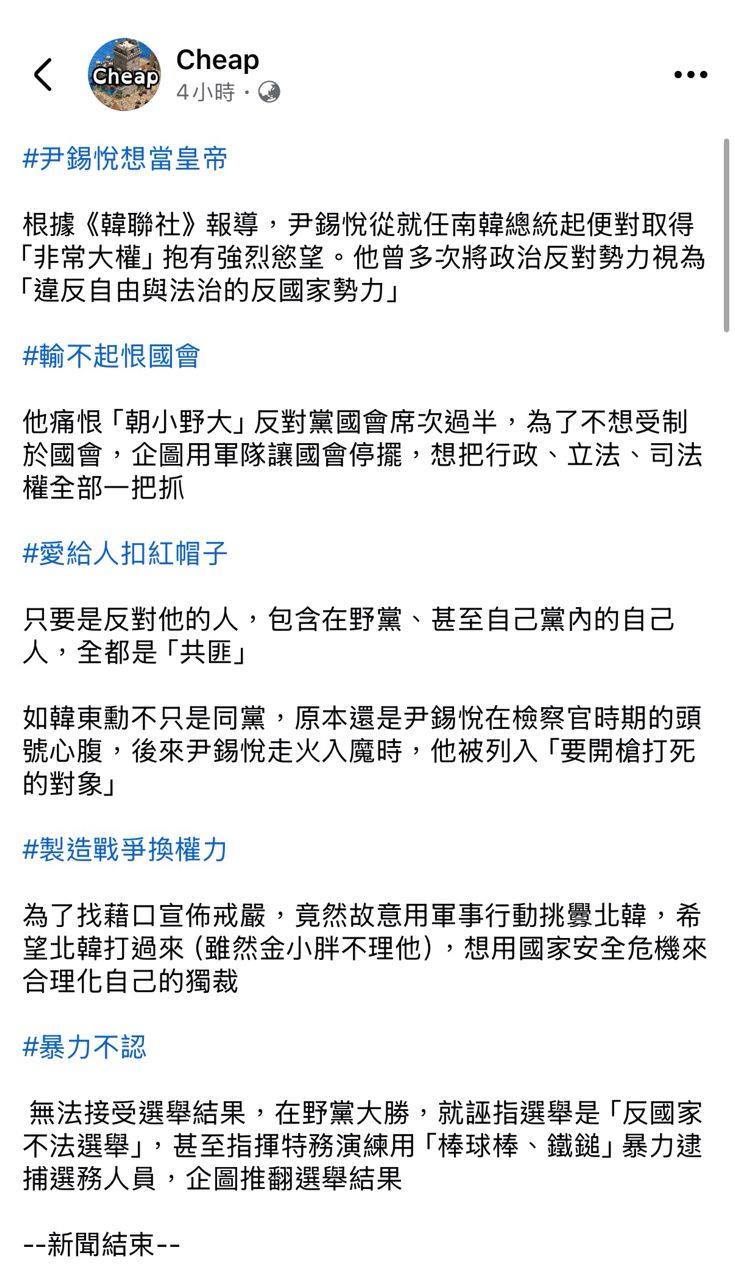This screenshot has width=735, height=1280.
Task: Open hashtag #尹錫悅想當皇帝
Action: pyautogui.click(x=125, y=159)
